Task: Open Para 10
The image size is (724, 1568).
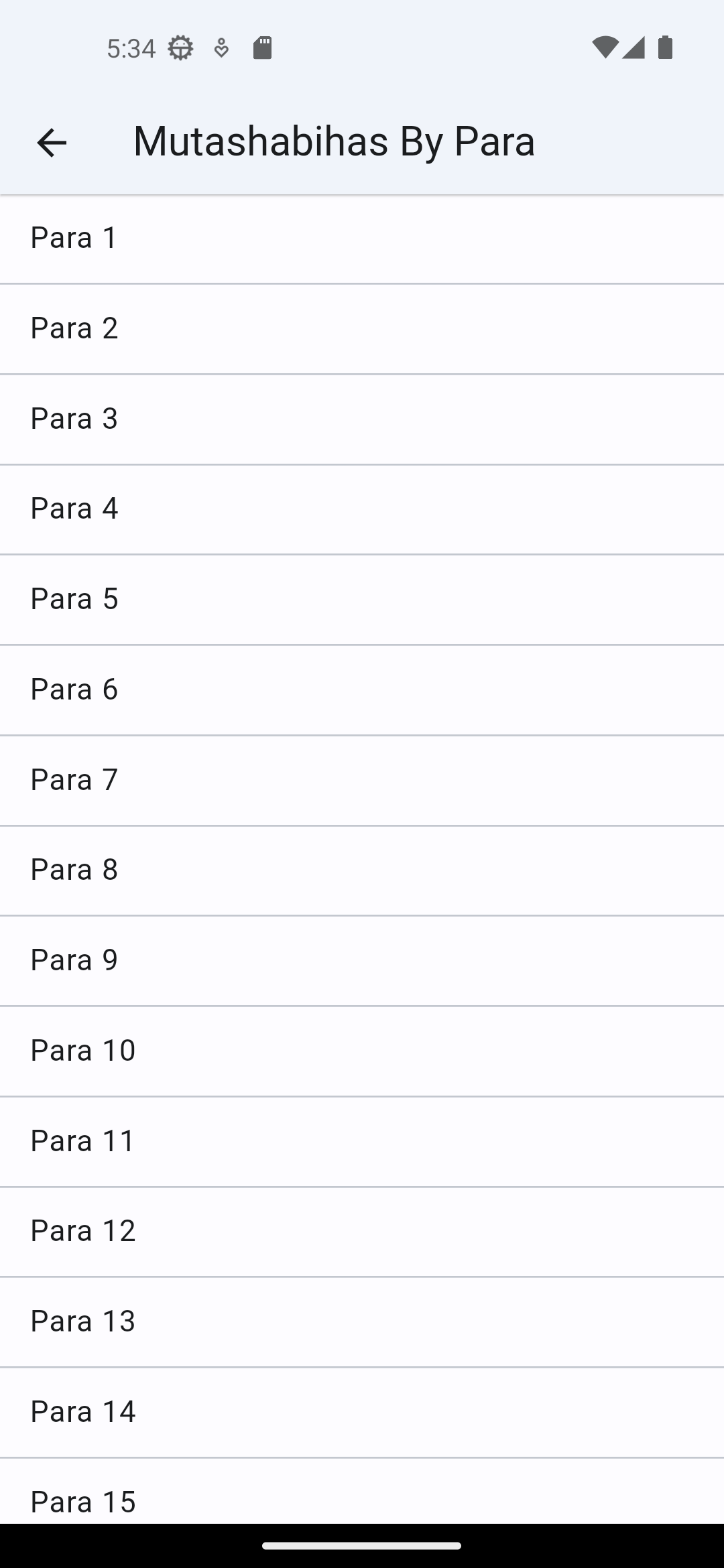Action: [362, 1051]
